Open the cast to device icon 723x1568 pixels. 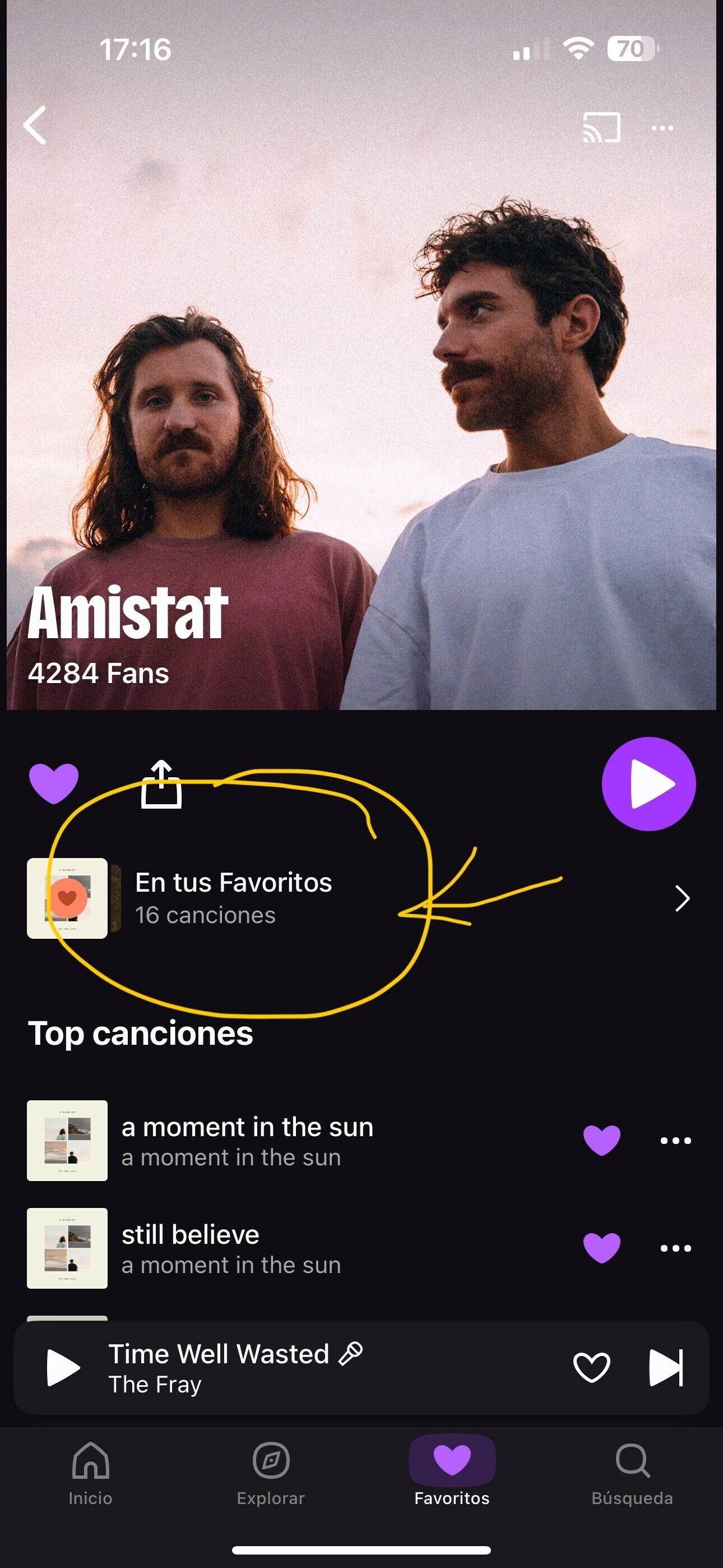(x=601, y=127)
